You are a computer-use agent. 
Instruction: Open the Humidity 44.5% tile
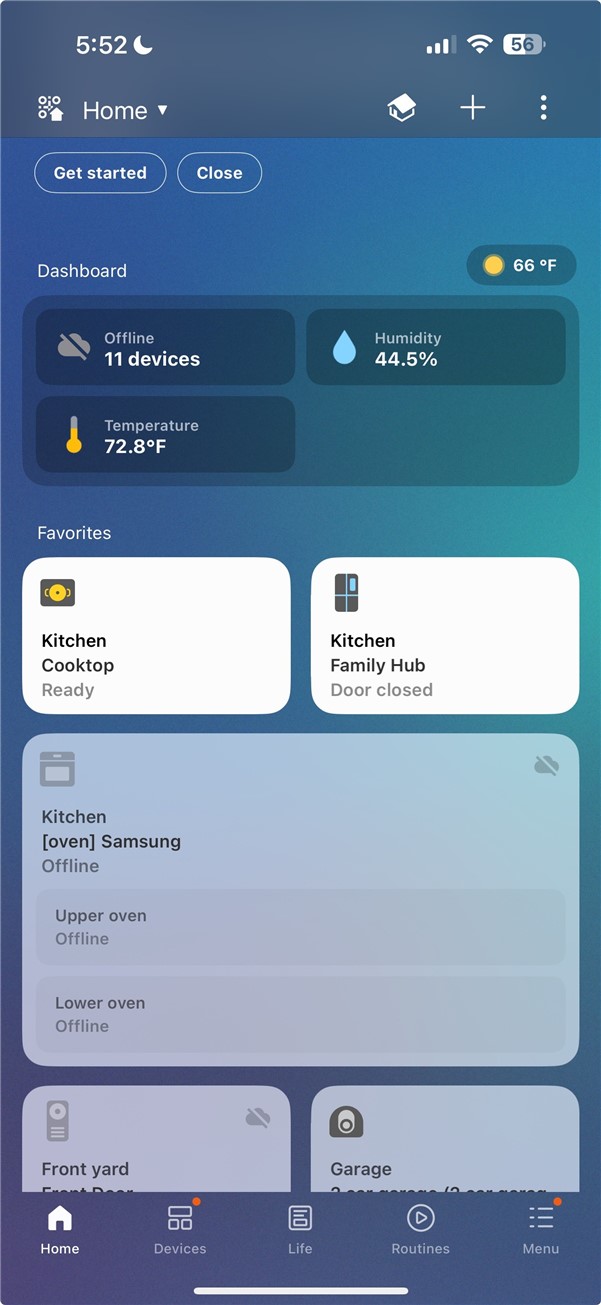[435, 348]
